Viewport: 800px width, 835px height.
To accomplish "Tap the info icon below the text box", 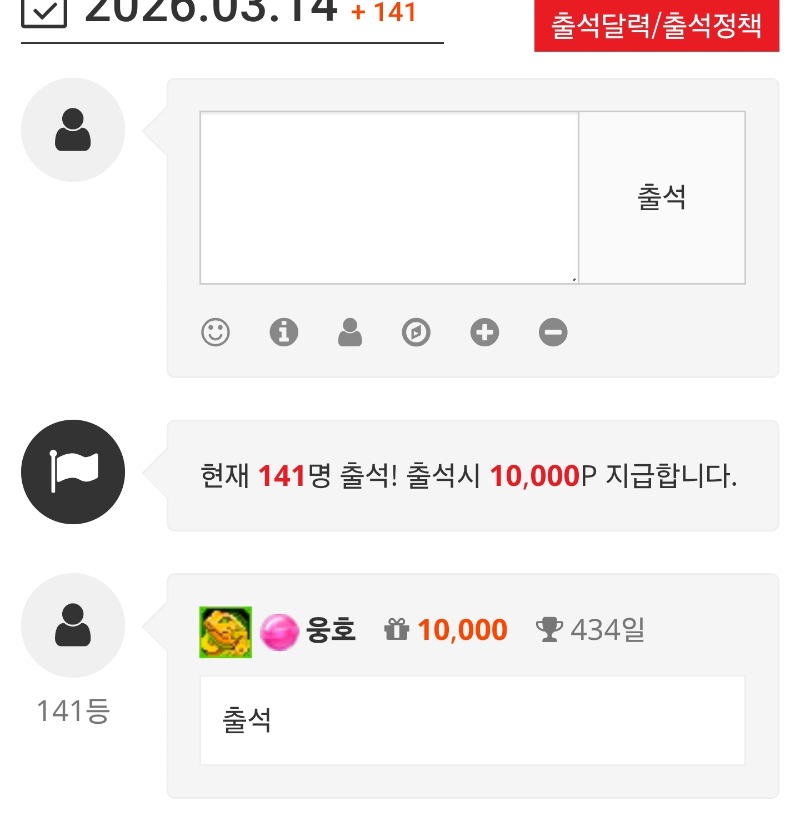I will 284,332.
